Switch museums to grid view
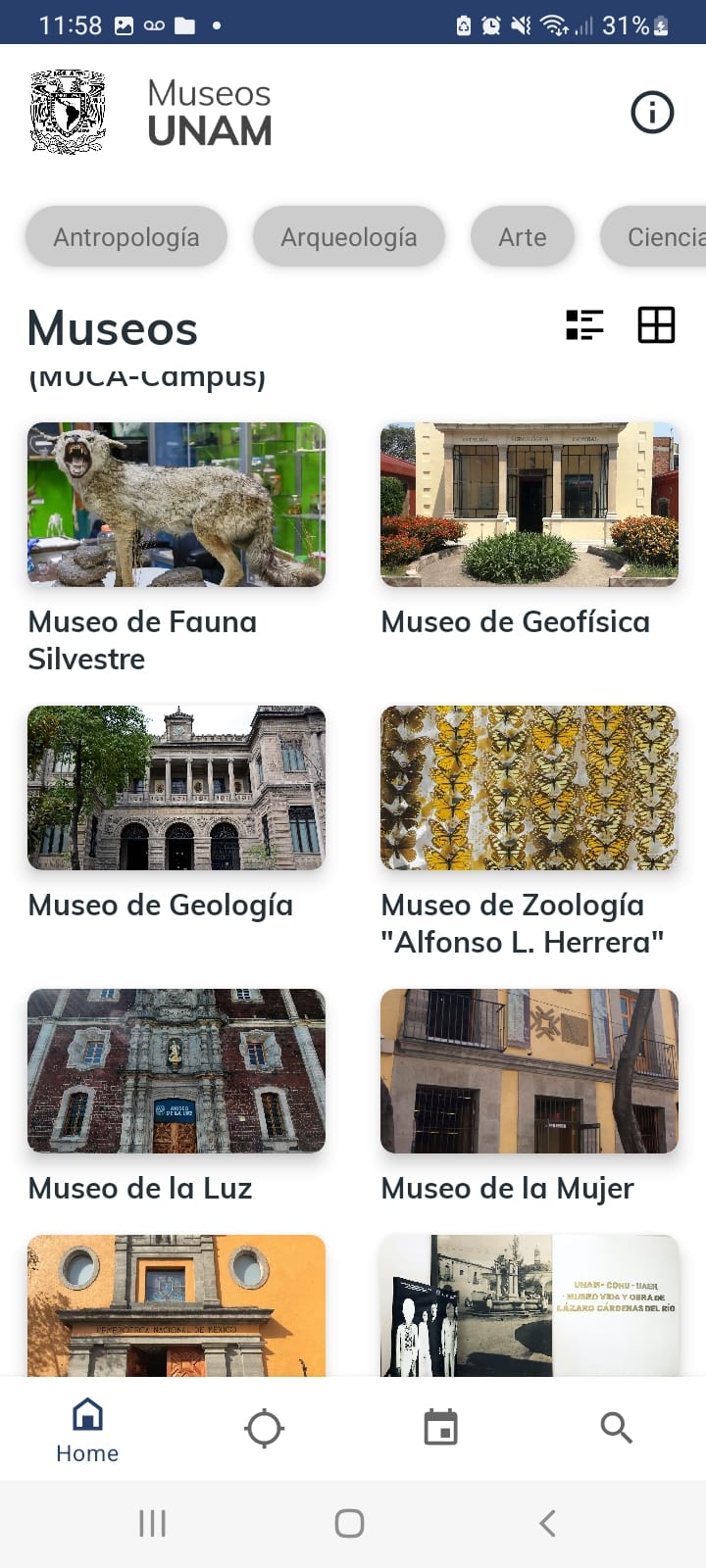This screenshot has width=706, height=1568. 656,325
